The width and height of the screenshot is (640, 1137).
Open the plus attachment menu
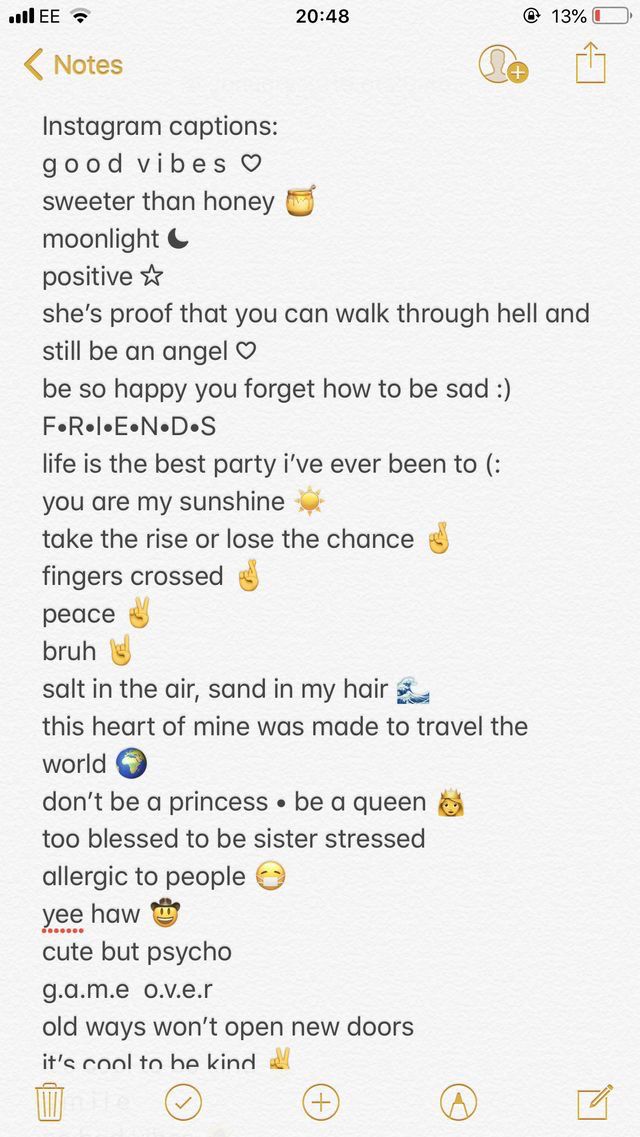(320, 1103)
